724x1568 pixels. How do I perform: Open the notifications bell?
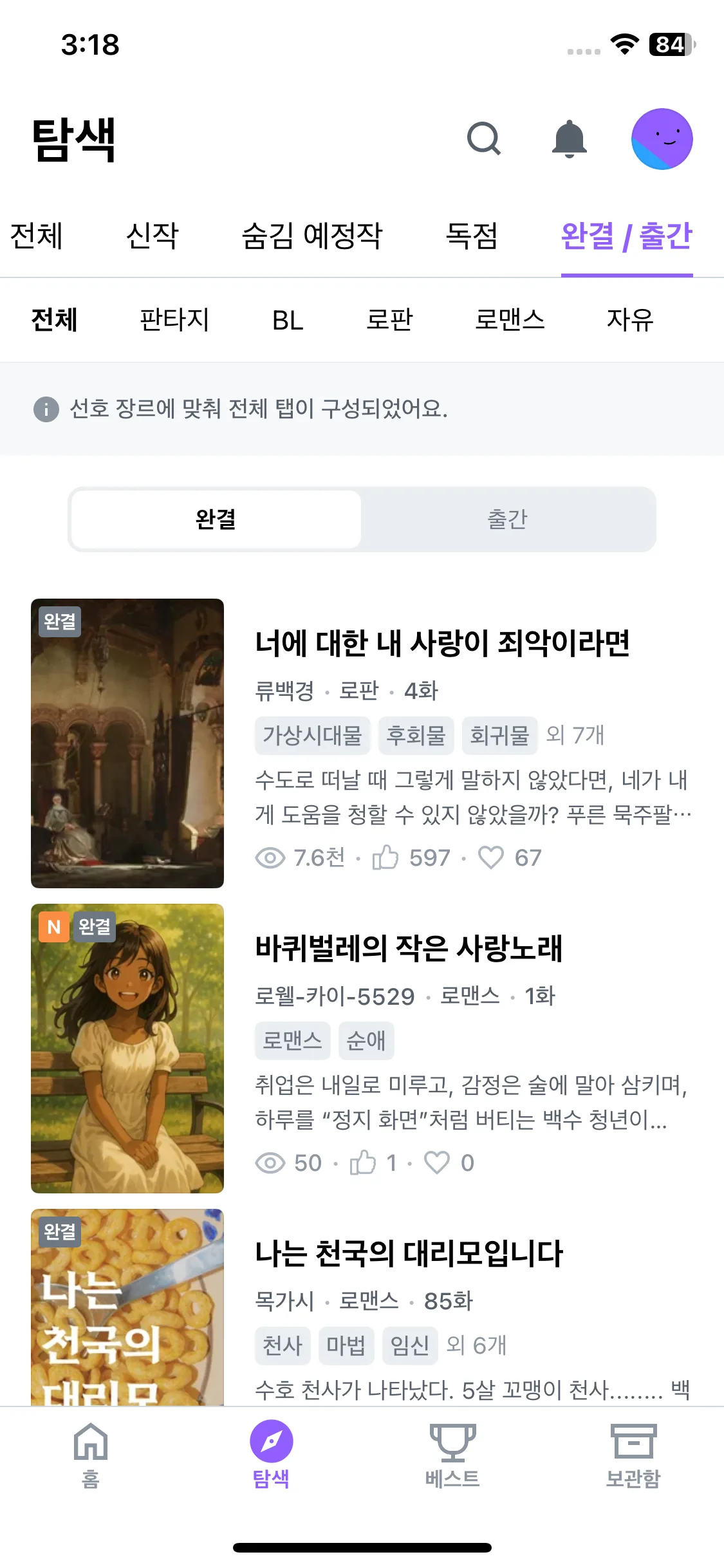(570, 138)
